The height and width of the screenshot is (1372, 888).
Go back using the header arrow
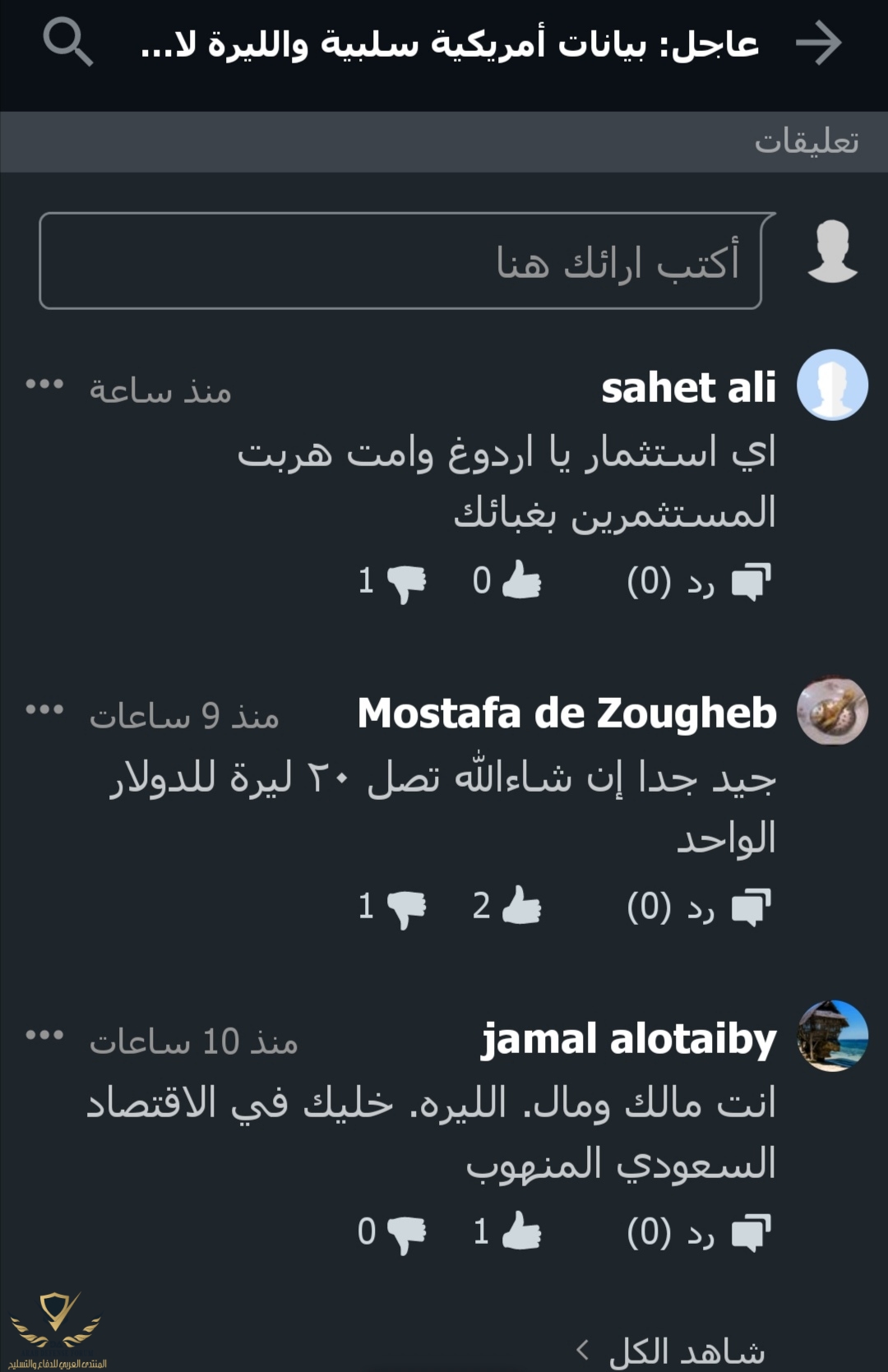point(819,43)
